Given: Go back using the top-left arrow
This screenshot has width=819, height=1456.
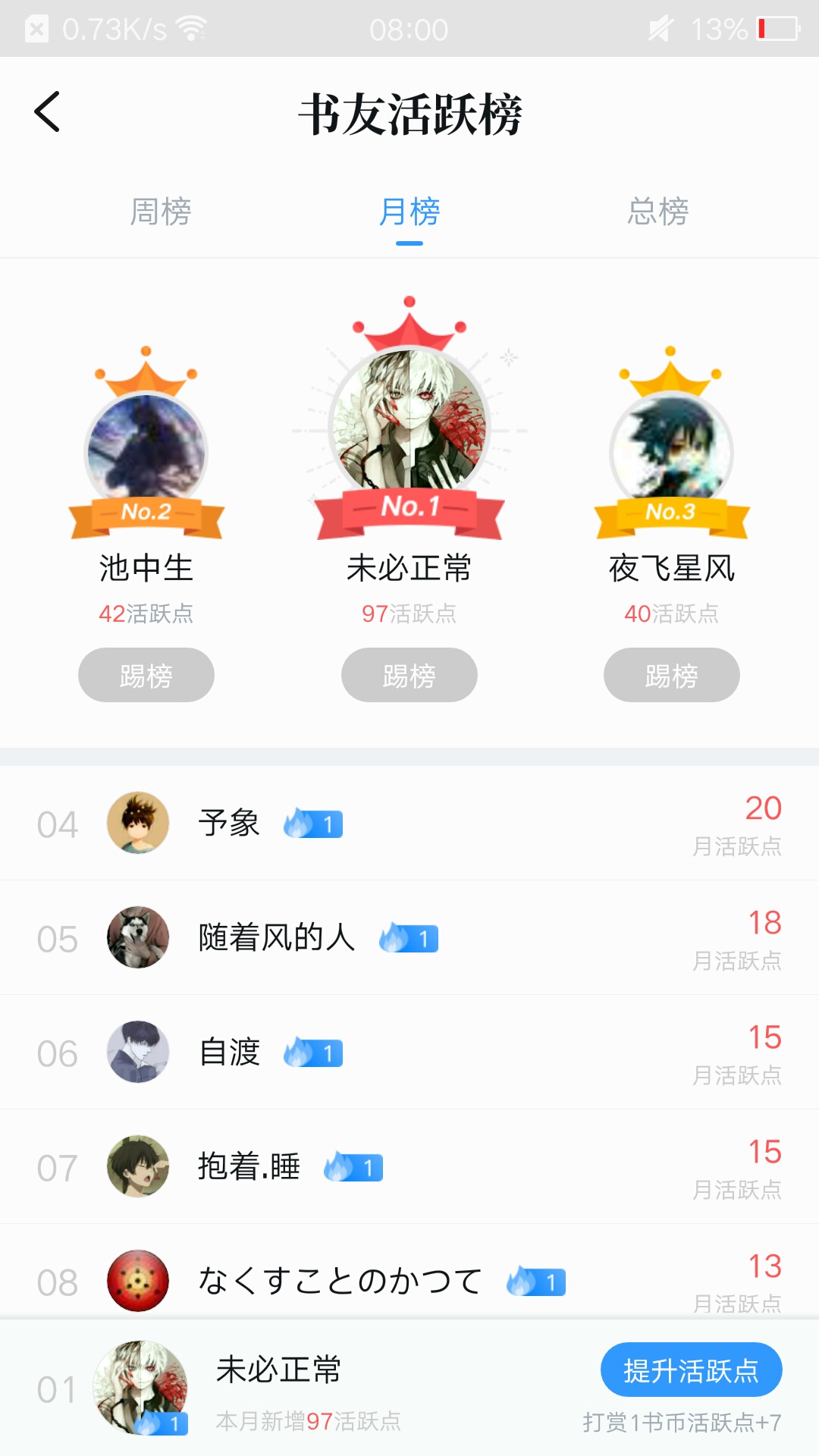Looking at the screenshot, I should tap(47, 112).
